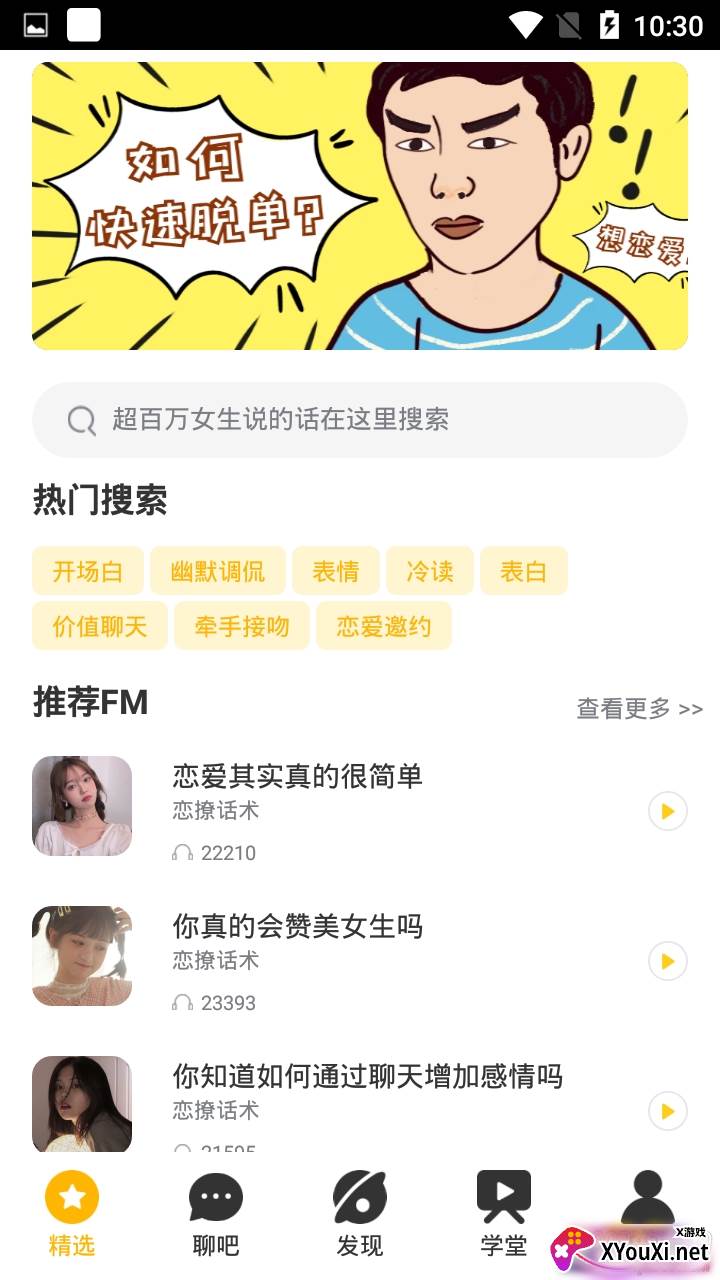Play 恋爱其实真的很简单
Viewport: 720px width, 1280px height.
[x=668, y=811]
